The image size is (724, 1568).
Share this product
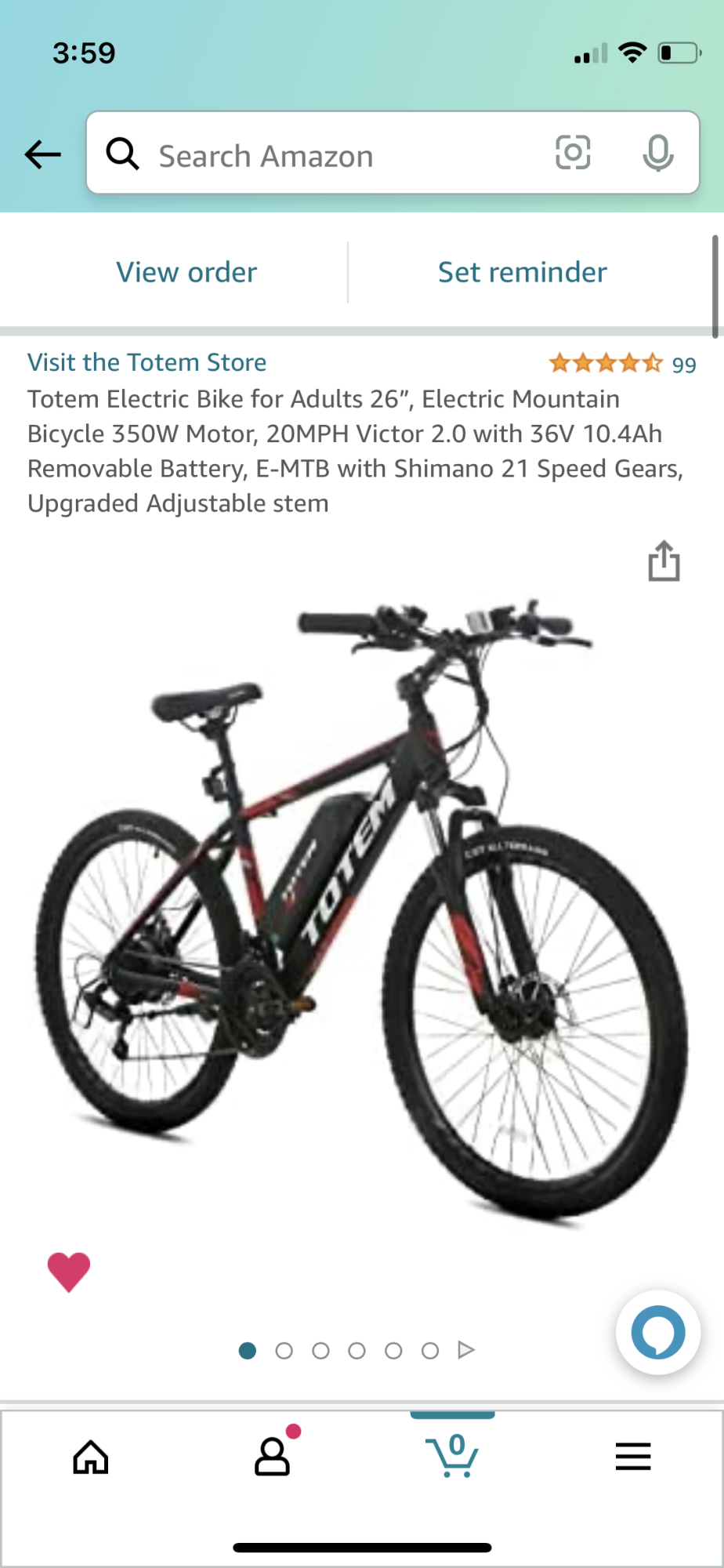pos(664,561)
